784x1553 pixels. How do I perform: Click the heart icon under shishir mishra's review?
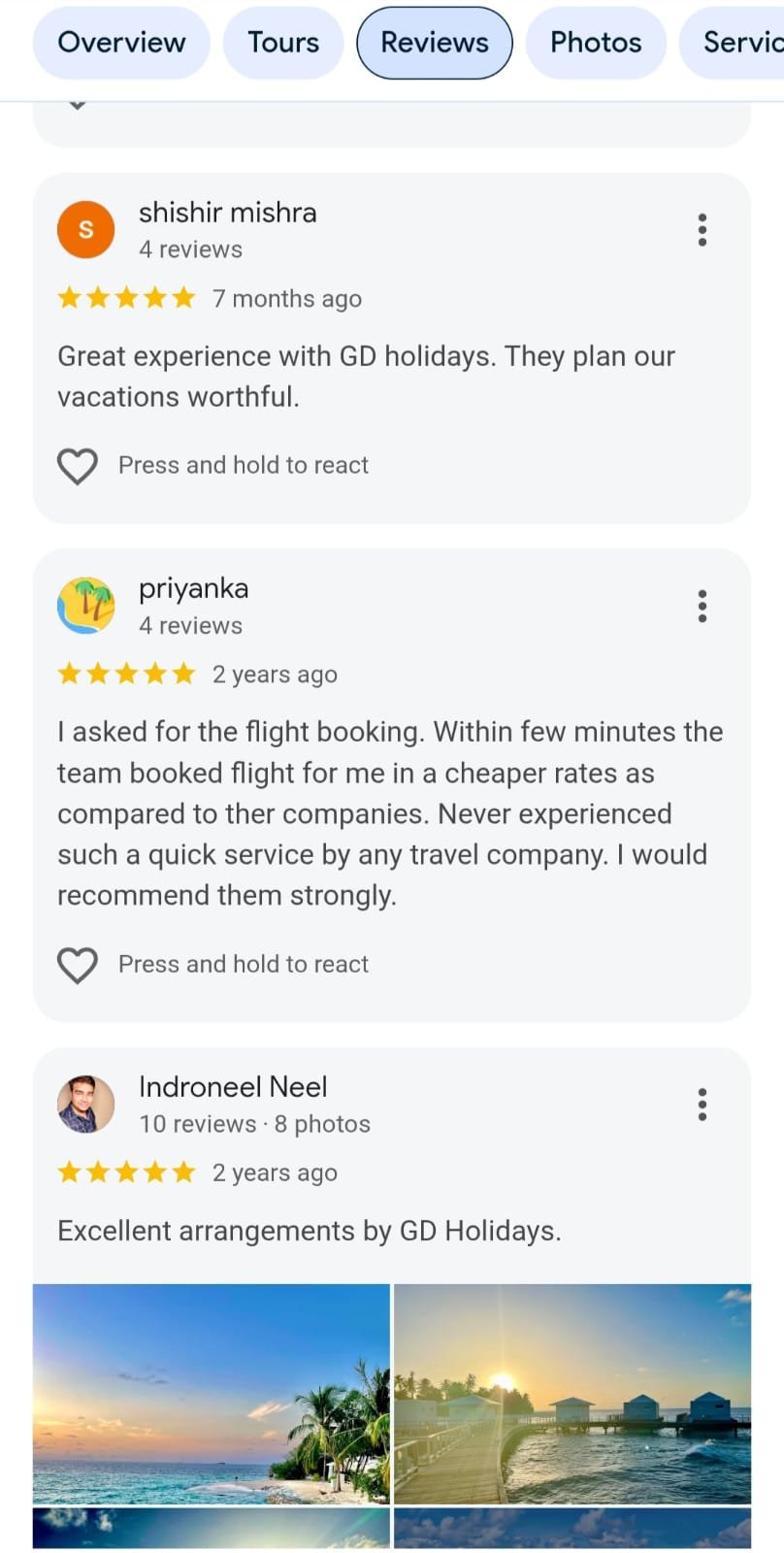(x=78, y=466)
